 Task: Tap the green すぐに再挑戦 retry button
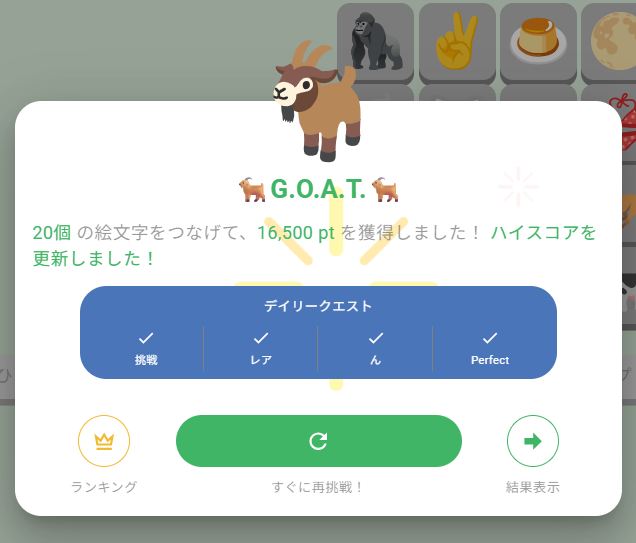[318, 441]
